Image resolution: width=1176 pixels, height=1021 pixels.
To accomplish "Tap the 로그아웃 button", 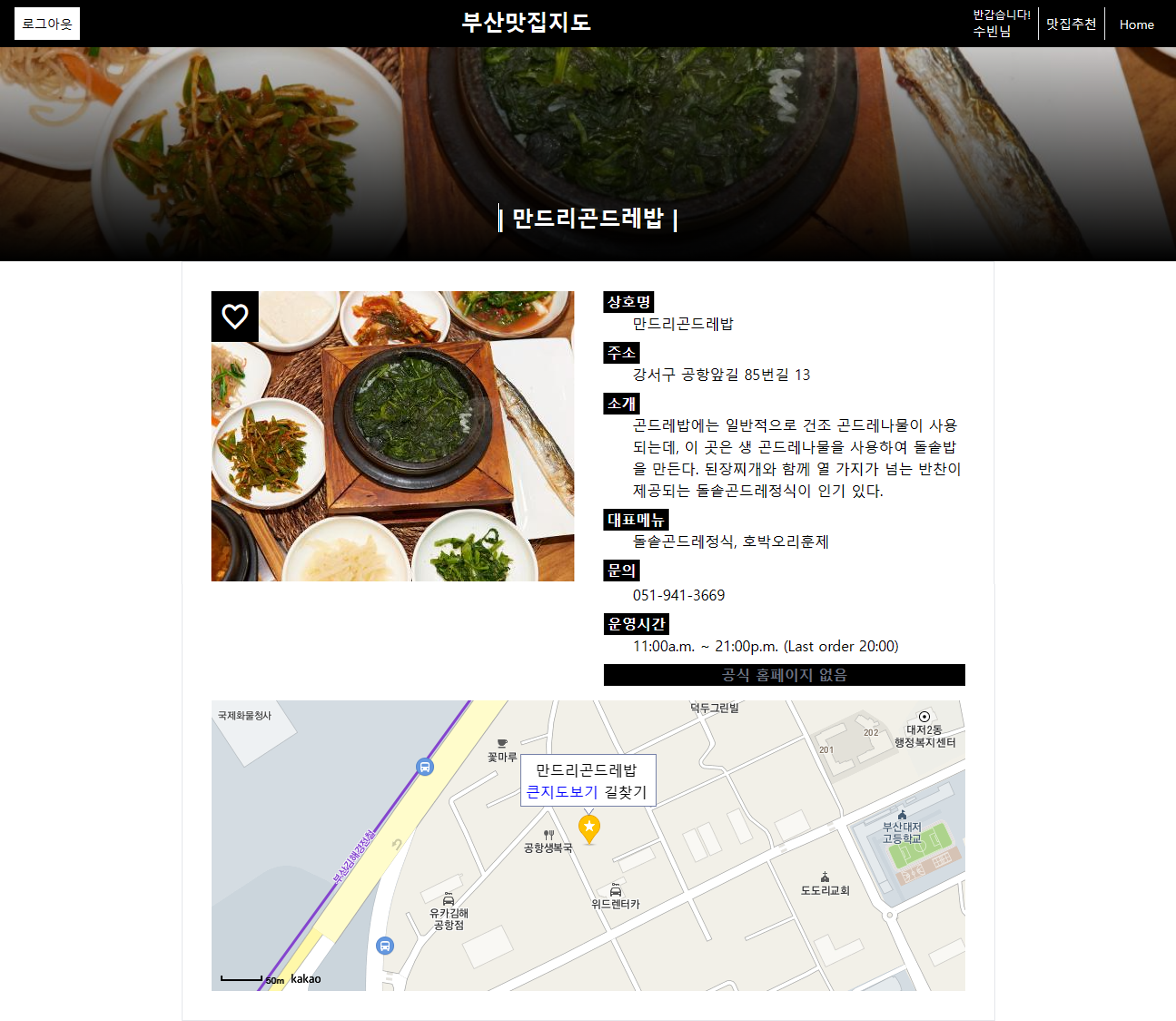I will [x=47, y=24].
